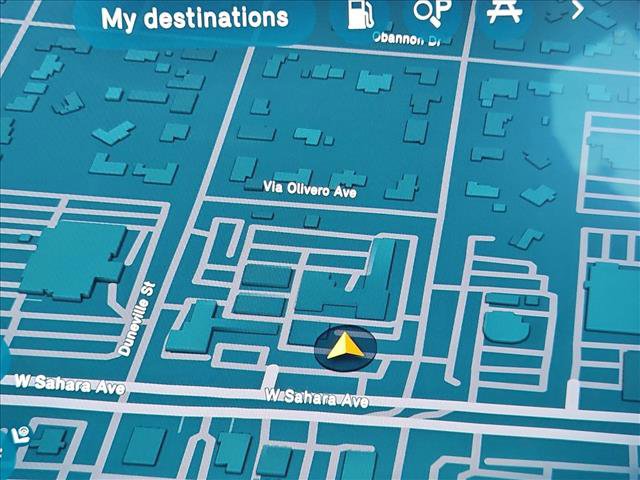This screenshot has height=480, width=640.
Task: Tap the yellow vehicle position arrow
Action: coord(344,347)
